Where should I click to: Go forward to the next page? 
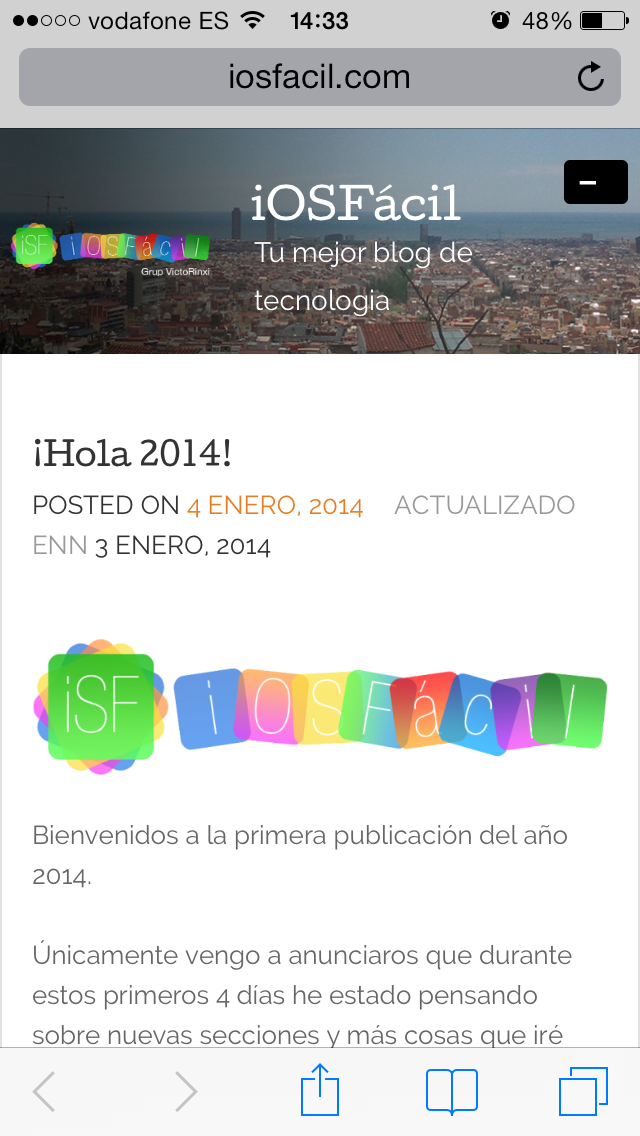(x=186, y=1091)
